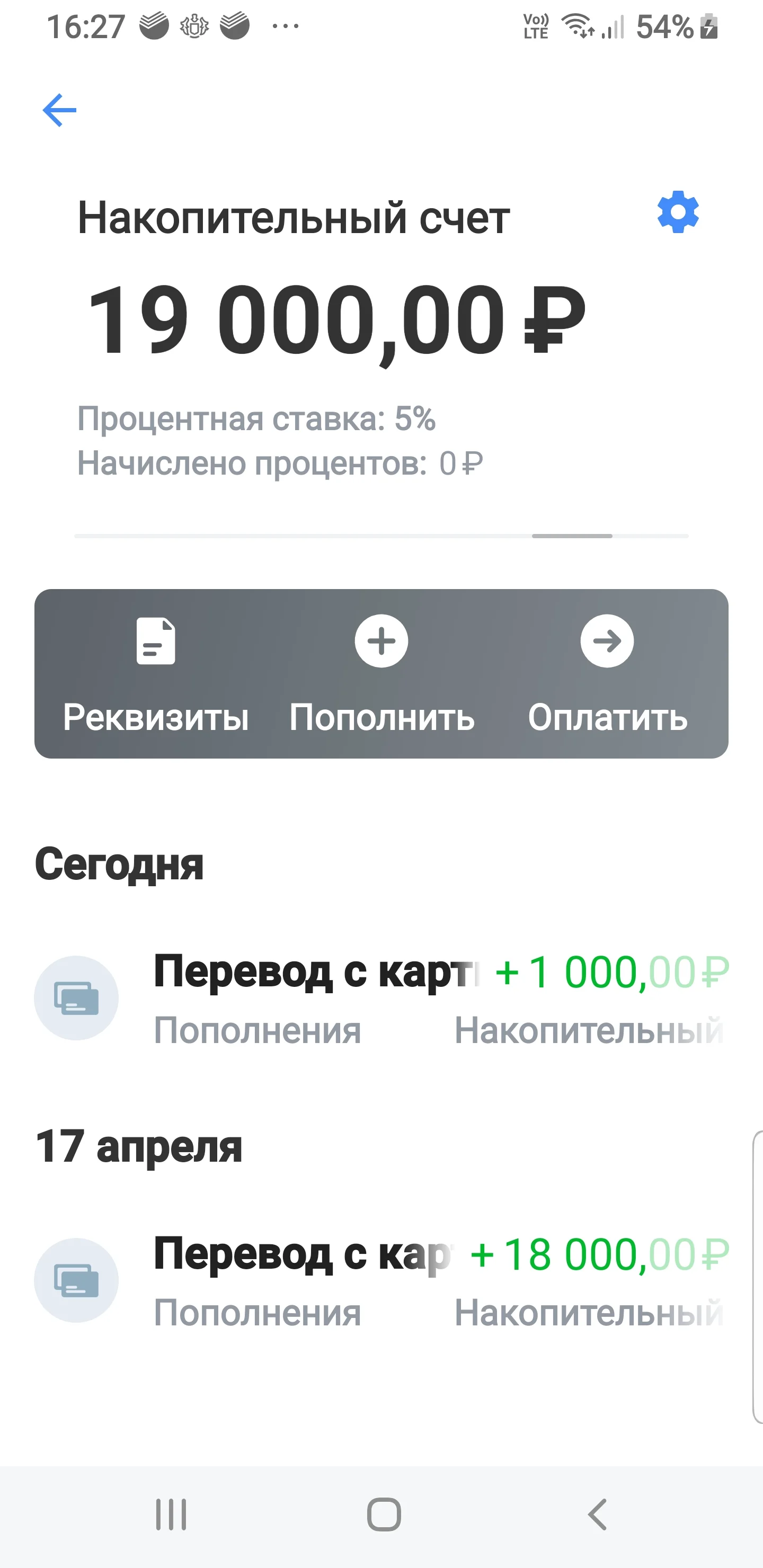Open Реквизиты account details
Viewport: 763px width, 1568px height.
(x=156, y=674)
